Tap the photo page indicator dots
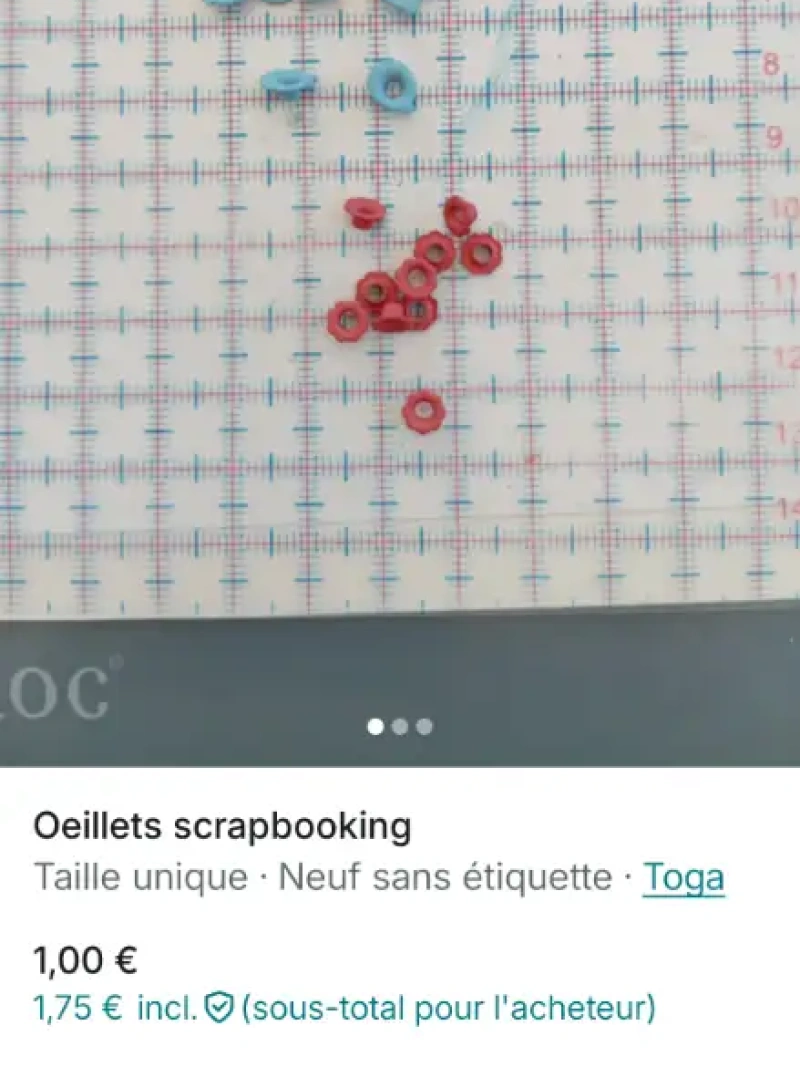This screenshot has height=1067, width=800. tap(400, 727)
